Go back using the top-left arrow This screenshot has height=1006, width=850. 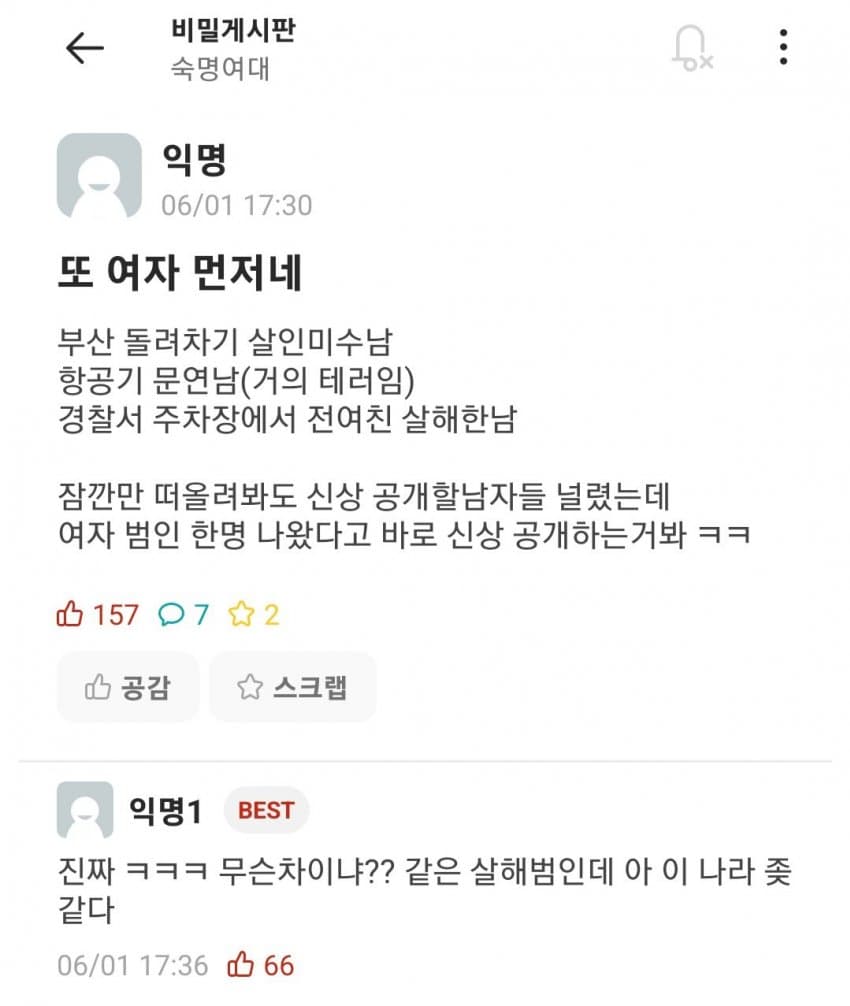tap(84, 49)
